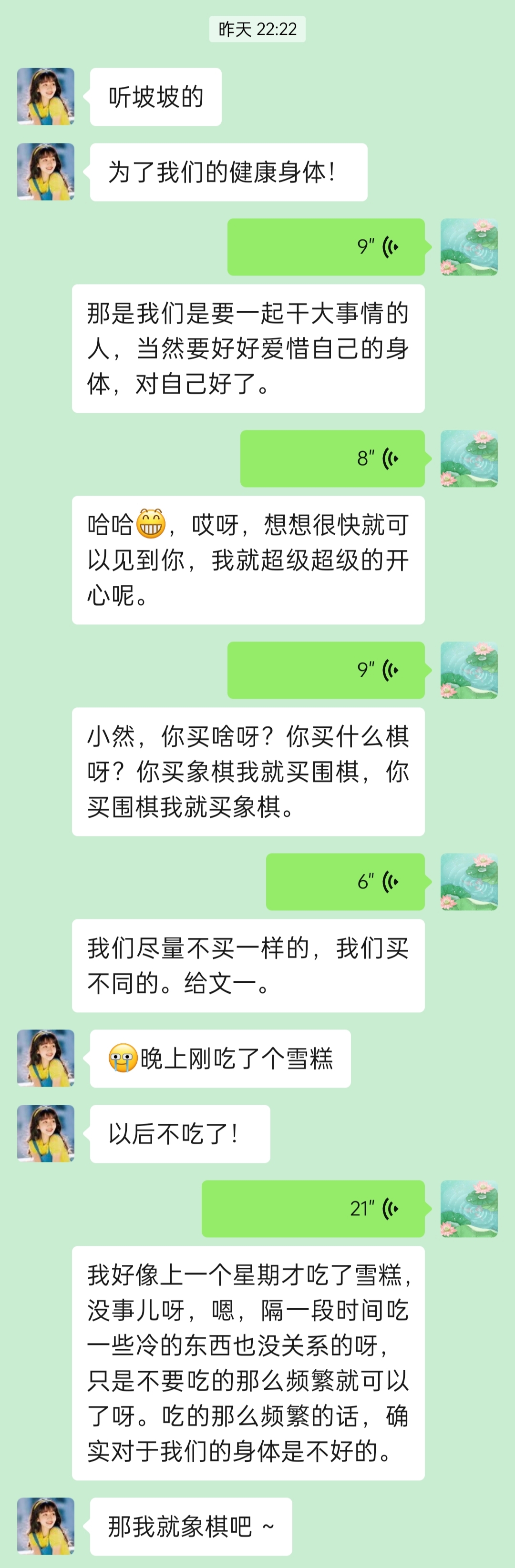Play the 9-second voice message above '小然，你买啥呀'

pos(326,670)
